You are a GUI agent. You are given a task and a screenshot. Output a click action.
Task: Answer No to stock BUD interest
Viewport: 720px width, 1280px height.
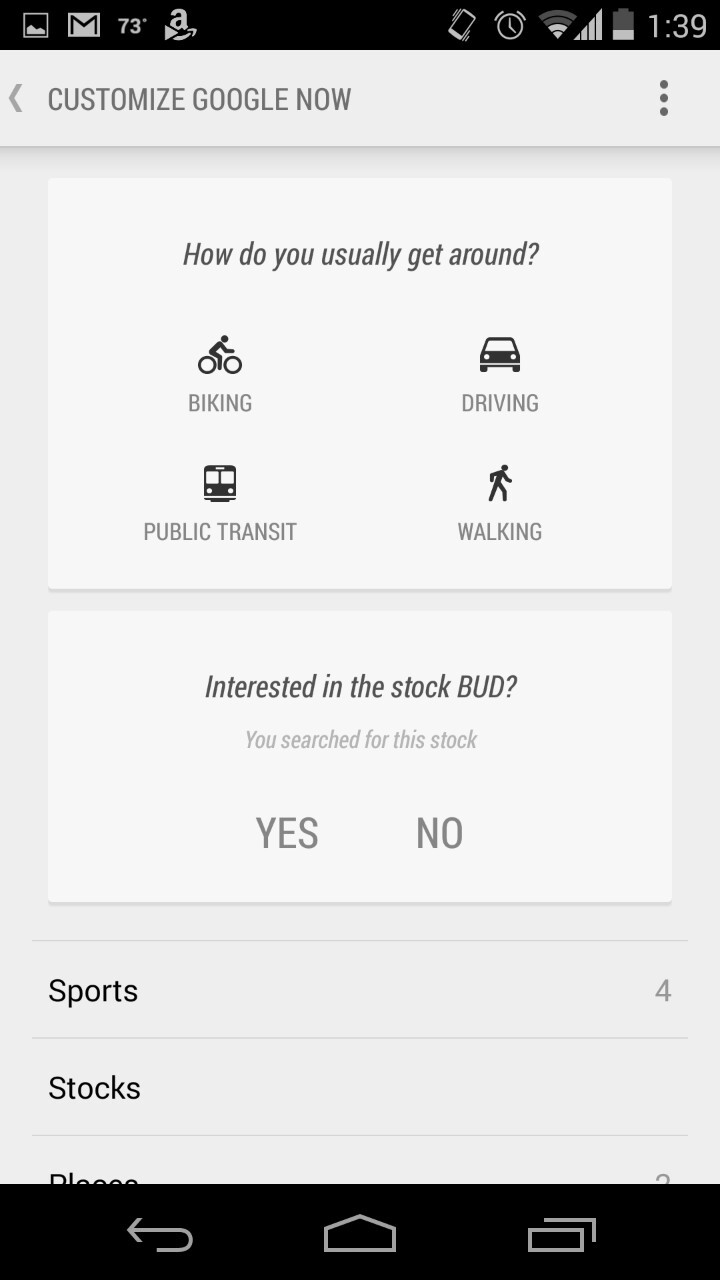click(439, 833)
